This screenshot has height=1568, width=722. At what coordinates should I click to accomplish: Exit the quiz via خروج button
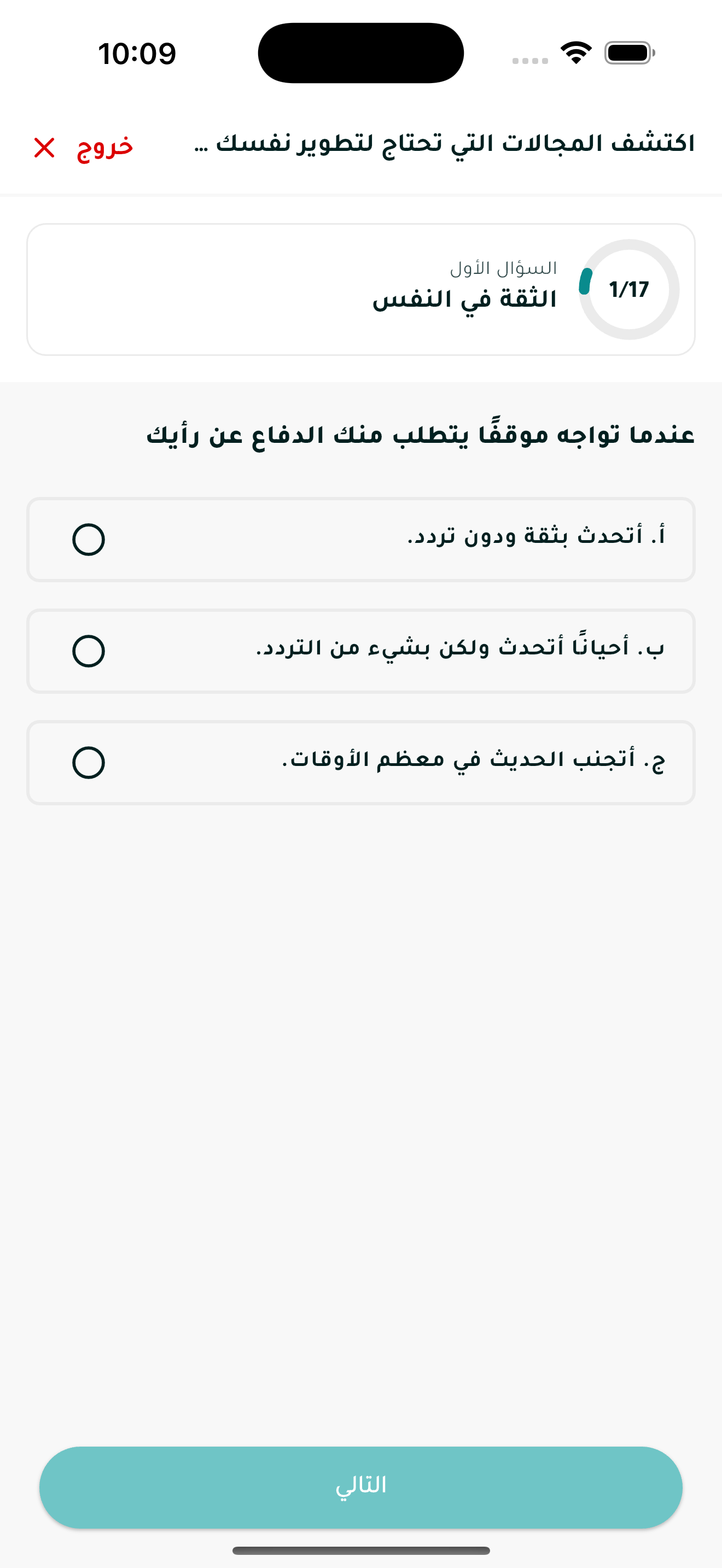tap(83, 147)
